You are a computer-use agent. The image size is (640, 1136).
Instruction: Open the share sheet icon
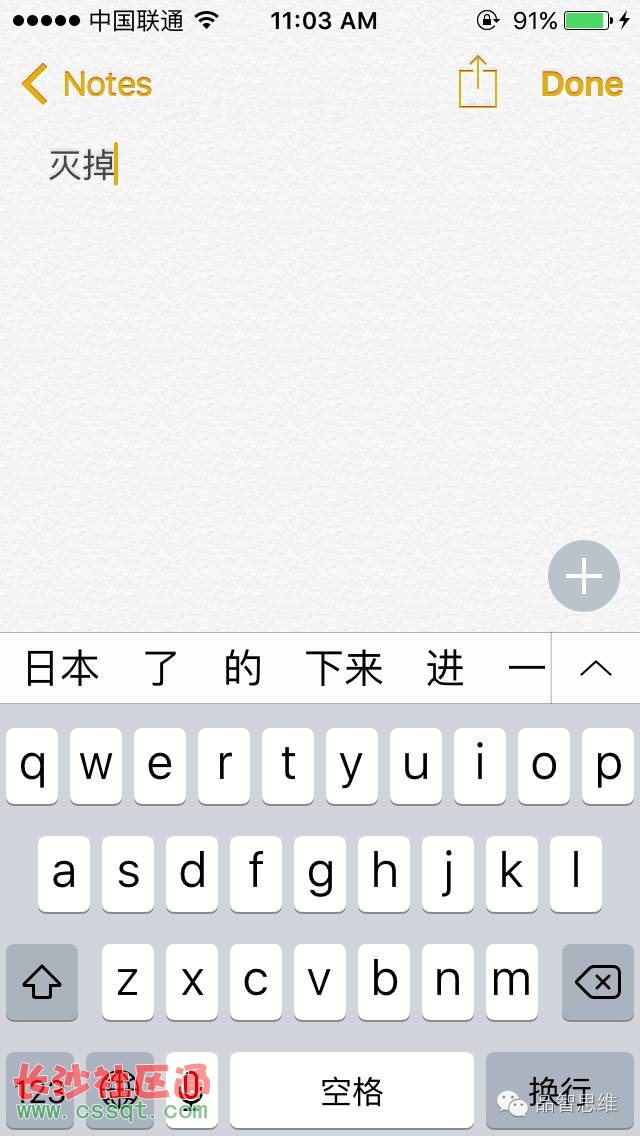[x=478, y=81]
